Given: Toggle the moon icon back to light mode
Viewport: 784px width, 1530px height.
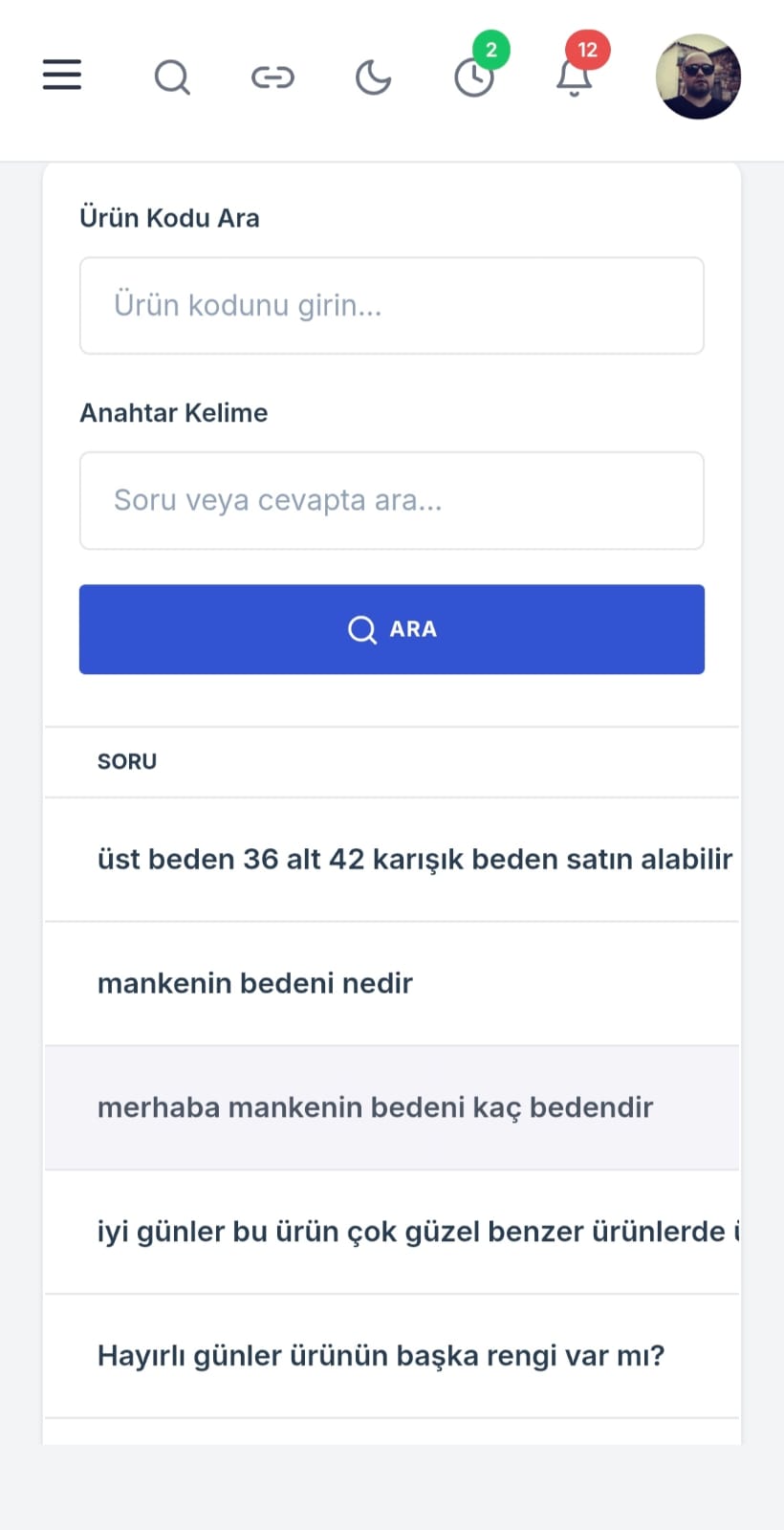Looking at the screenshot, I should pos(373,76).
